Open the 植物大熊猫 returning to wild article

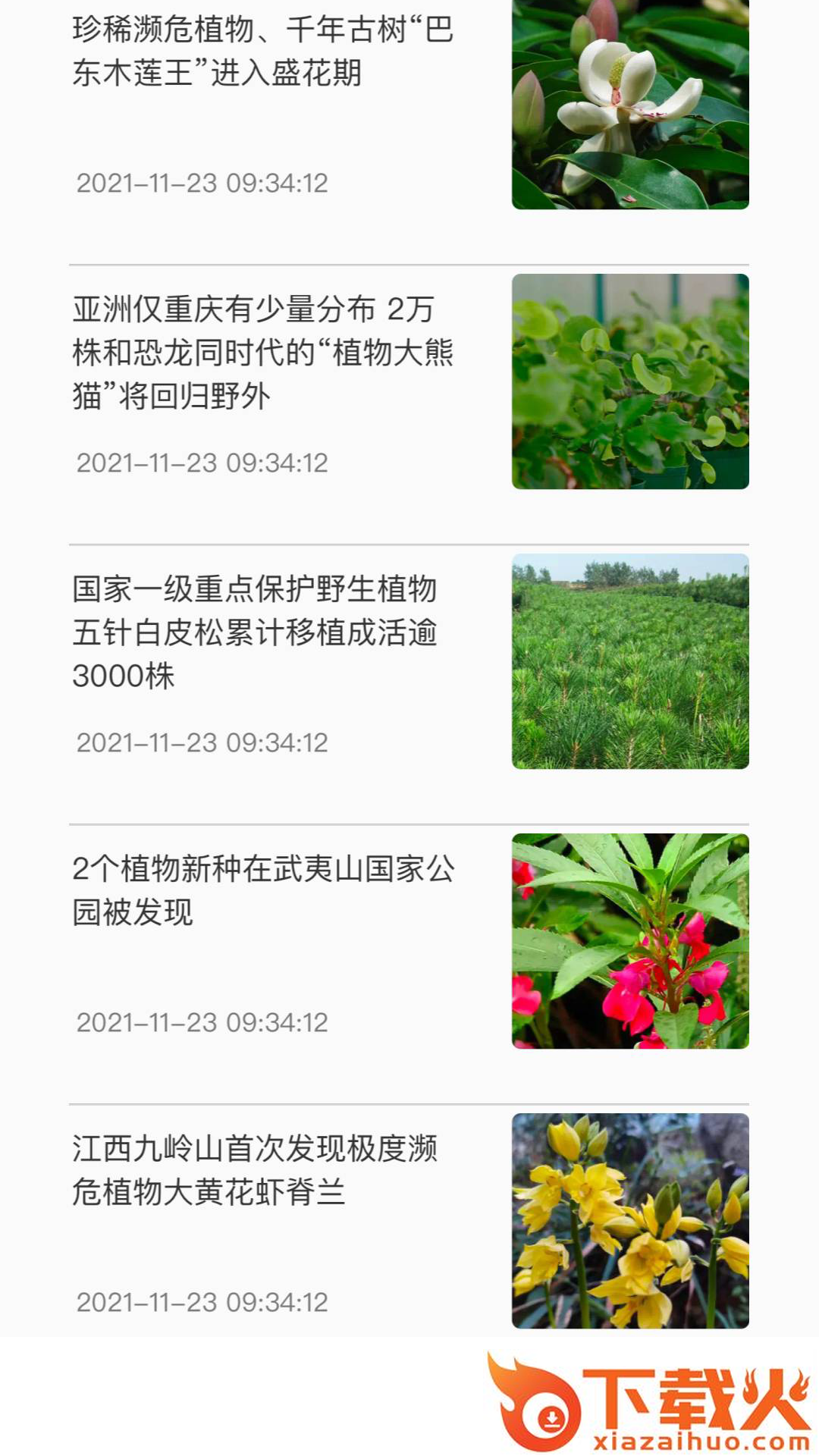tap(262, 353)
